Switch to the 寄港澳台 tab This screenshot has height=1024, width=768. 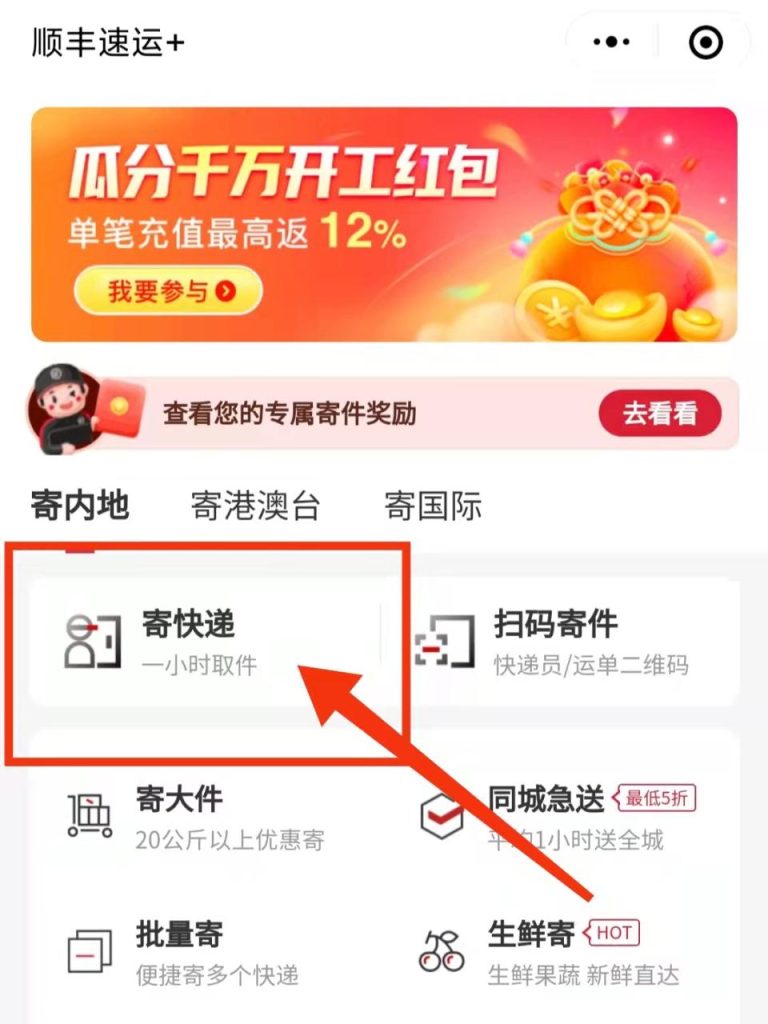pyautogui.click(x=256, y=505)
